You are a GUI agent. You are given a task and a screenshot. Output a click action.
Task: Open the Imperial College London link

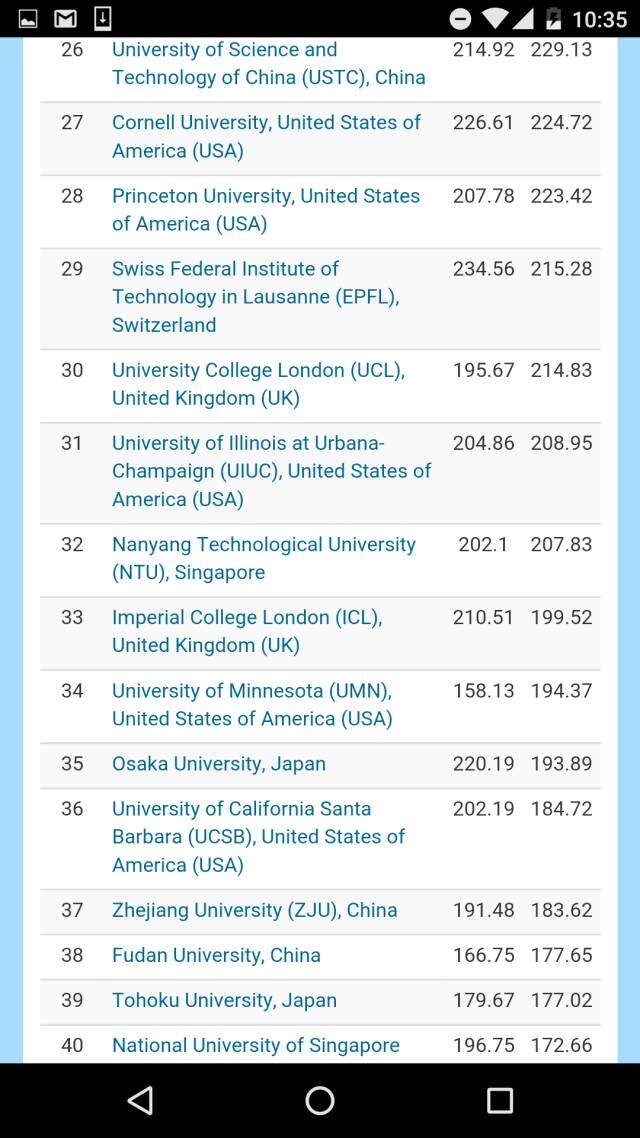pyautogui.click(x=247, y=631)
